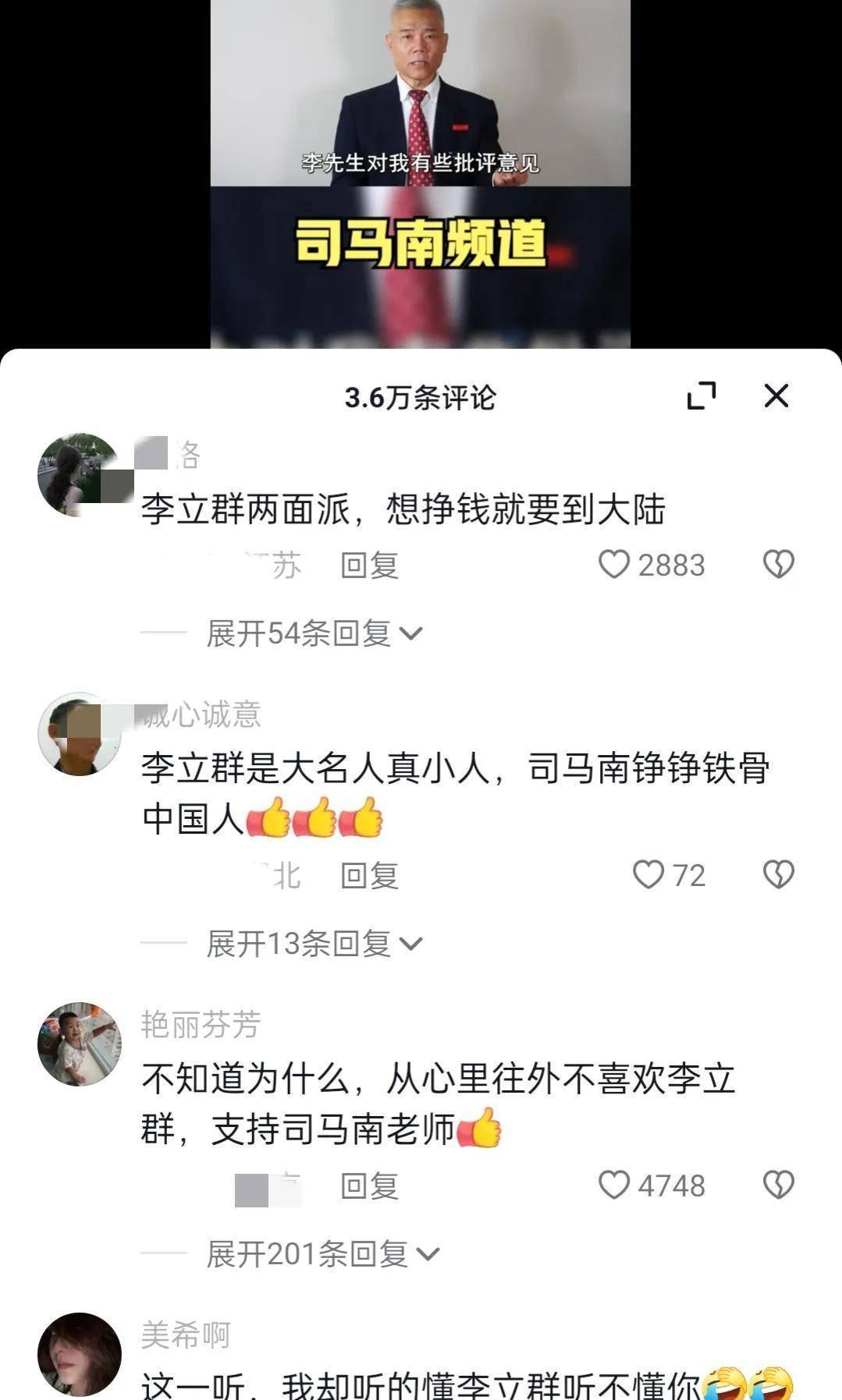
Task: Dislike 艳丽芬芳's comment
Action: click(x=778, y=1186)
